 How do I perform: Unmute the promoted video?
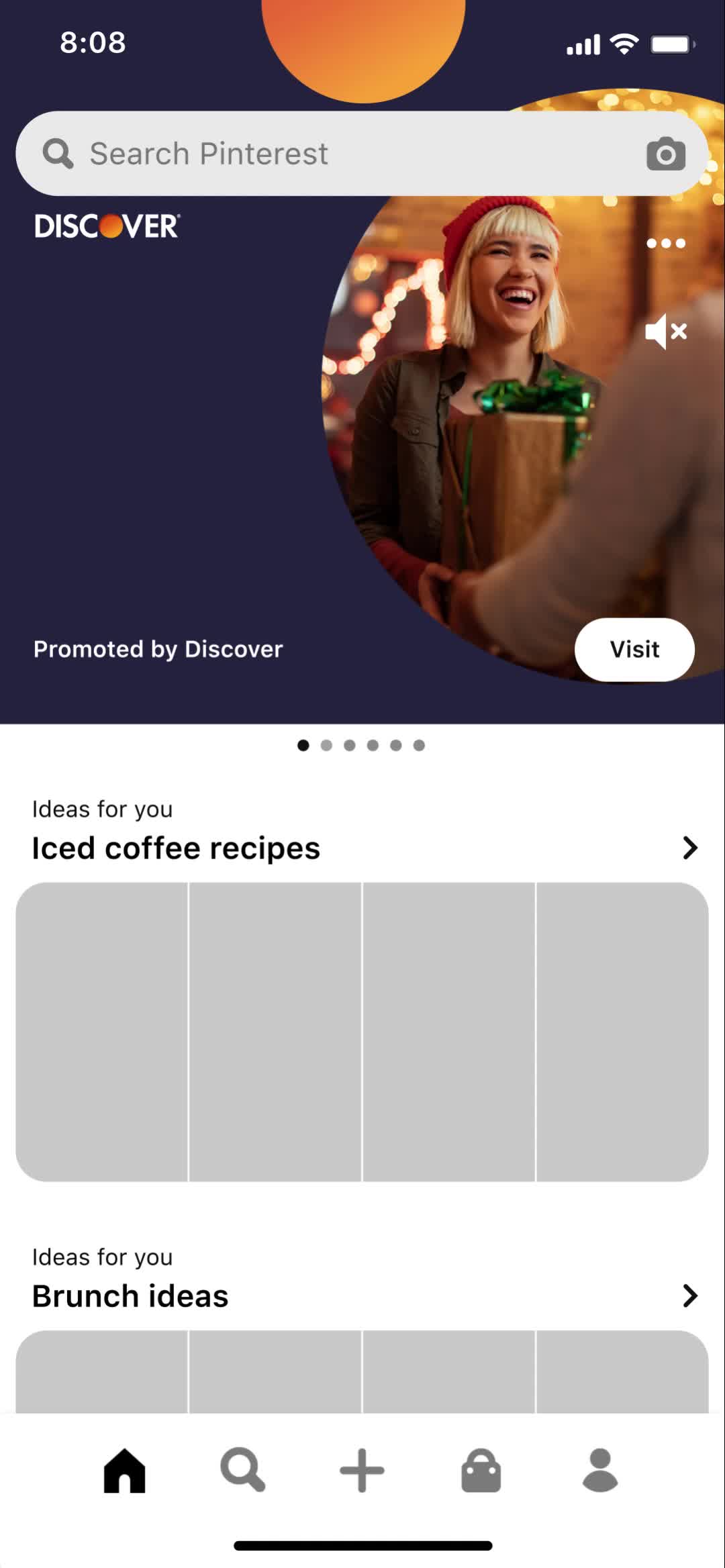point(665,332)
